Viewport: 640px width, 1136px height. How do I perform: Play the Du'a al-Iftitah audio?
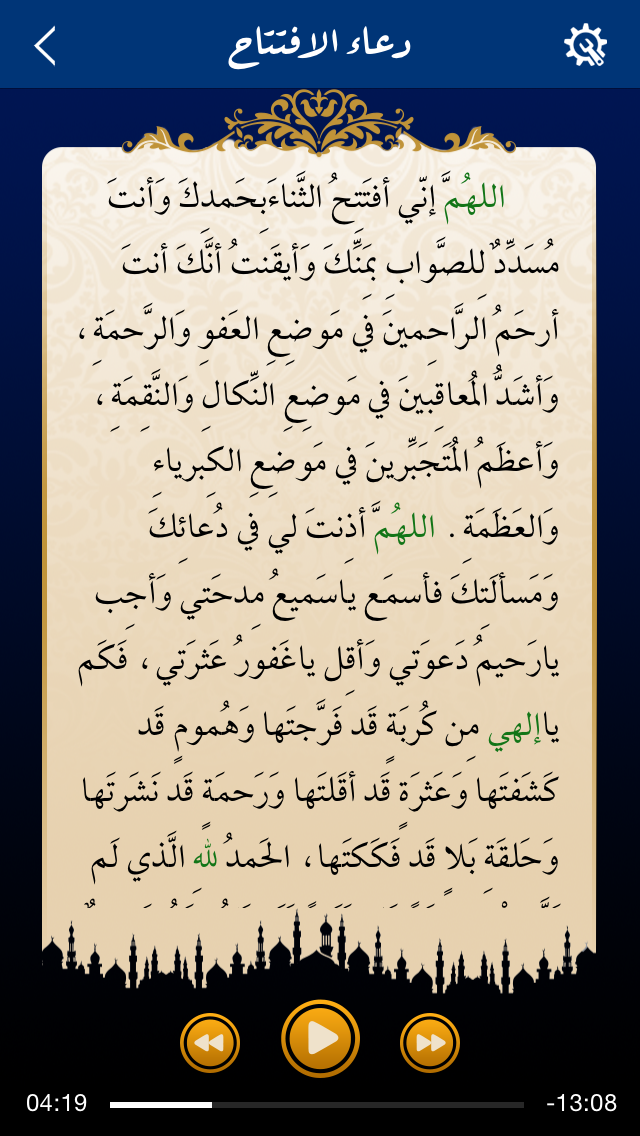(x=320, y=1038)
